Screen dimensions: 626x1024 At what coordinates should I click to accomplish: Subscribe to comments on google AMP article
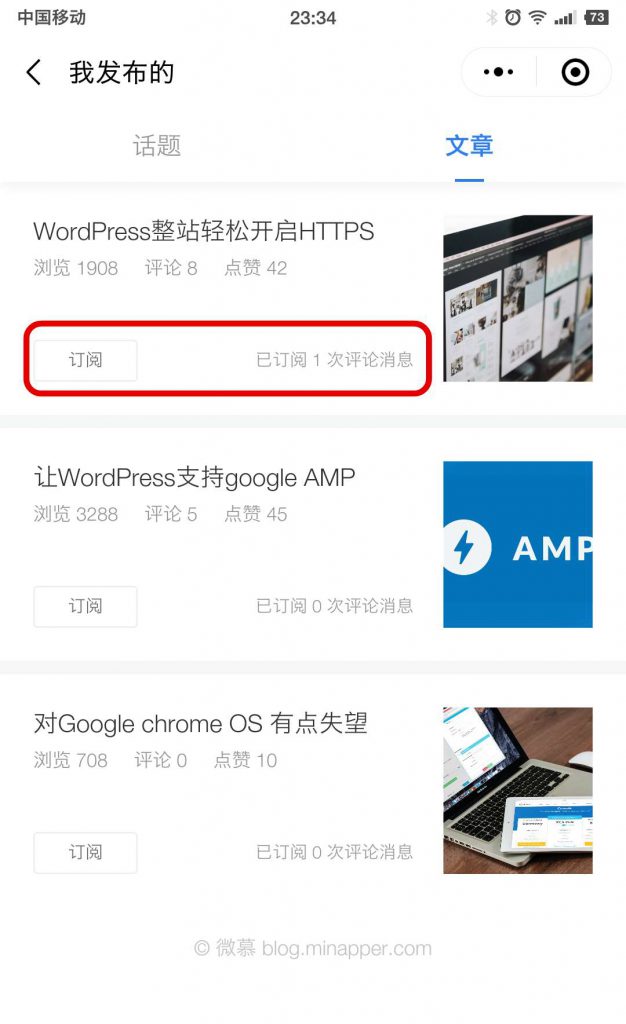point(86,606)
